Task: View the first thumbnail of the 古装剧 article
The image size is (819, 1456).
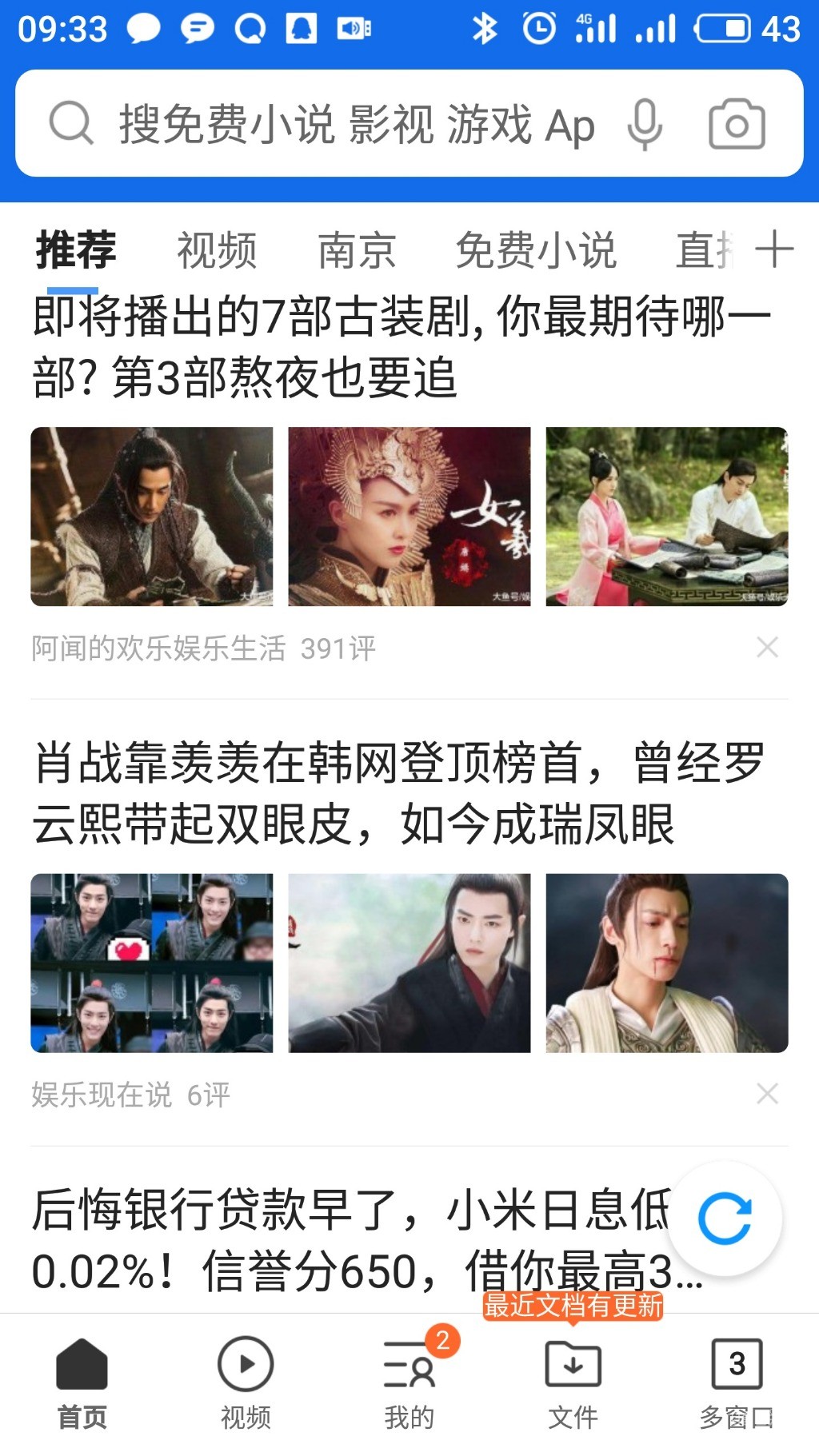Action: point(152,517)
